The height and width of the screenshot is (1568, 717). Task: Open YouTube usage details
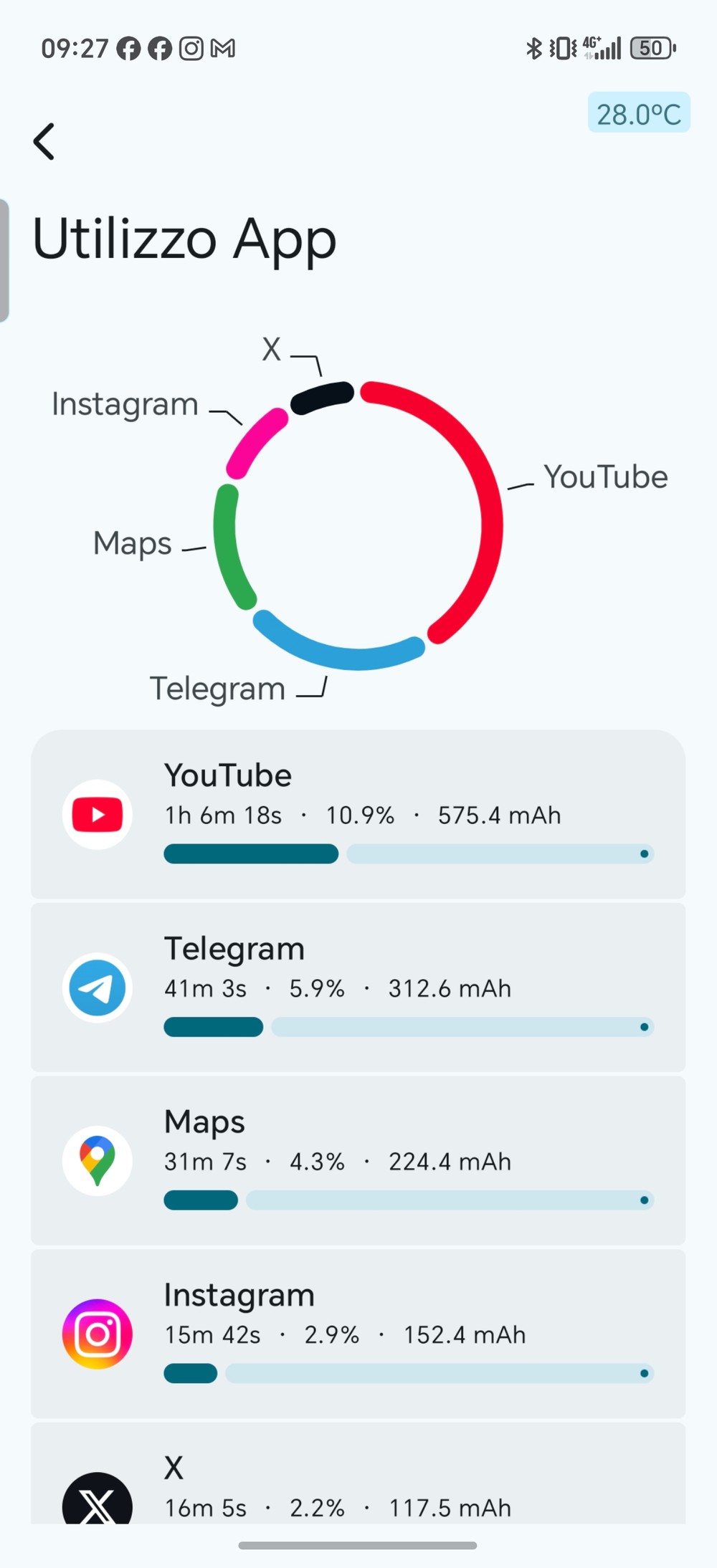pyautogui.click(x=358, y=814)
